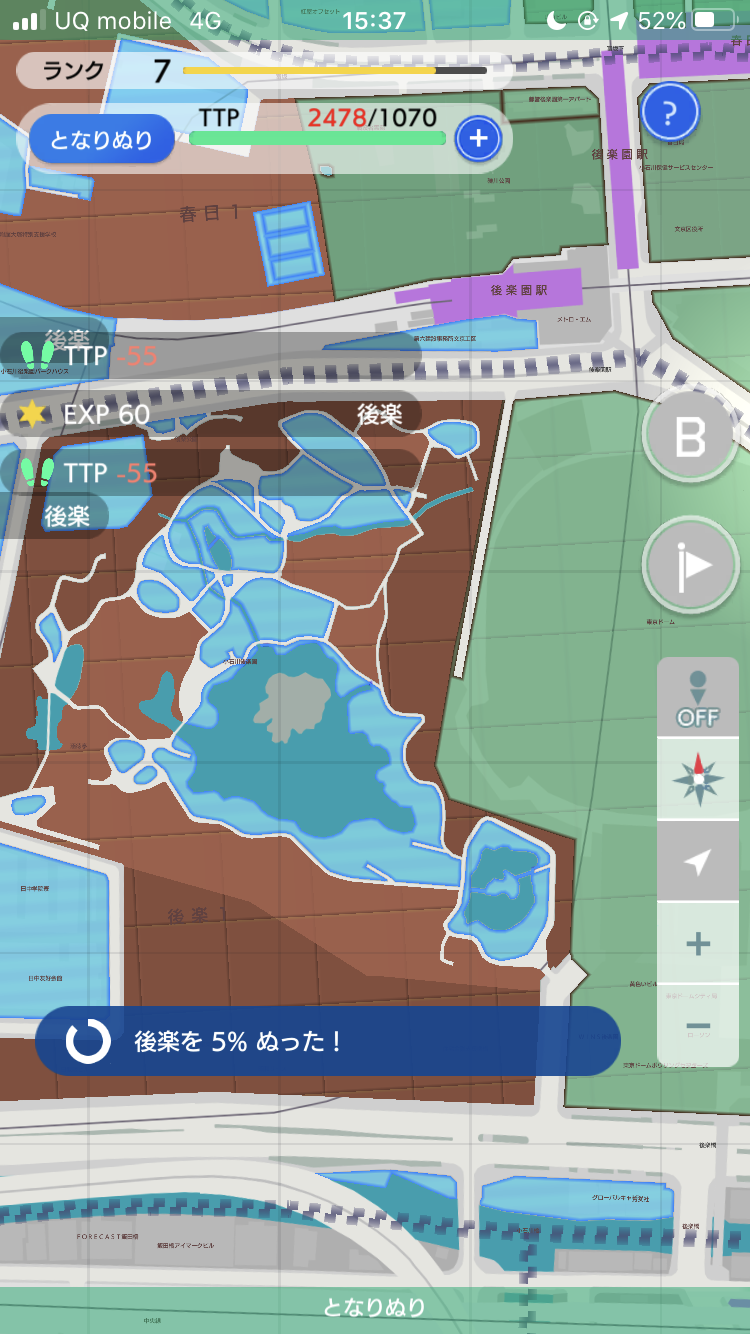The image size is (750, 1334).
Task: Add more TTP with the plus button
Action: click(x=478, y=139)
